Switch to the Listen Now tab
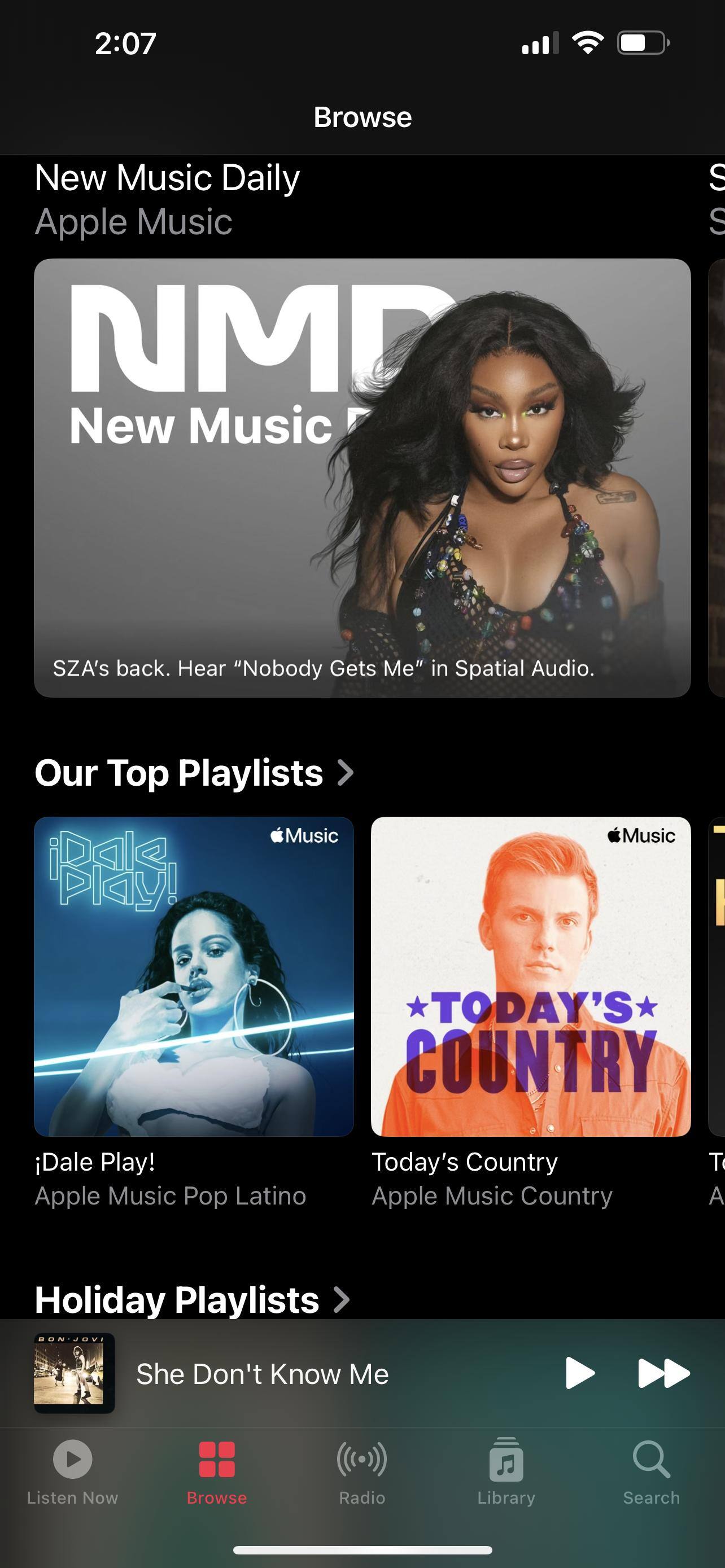Viewport: 725px width, 1568px height. tap(72, 1470)
